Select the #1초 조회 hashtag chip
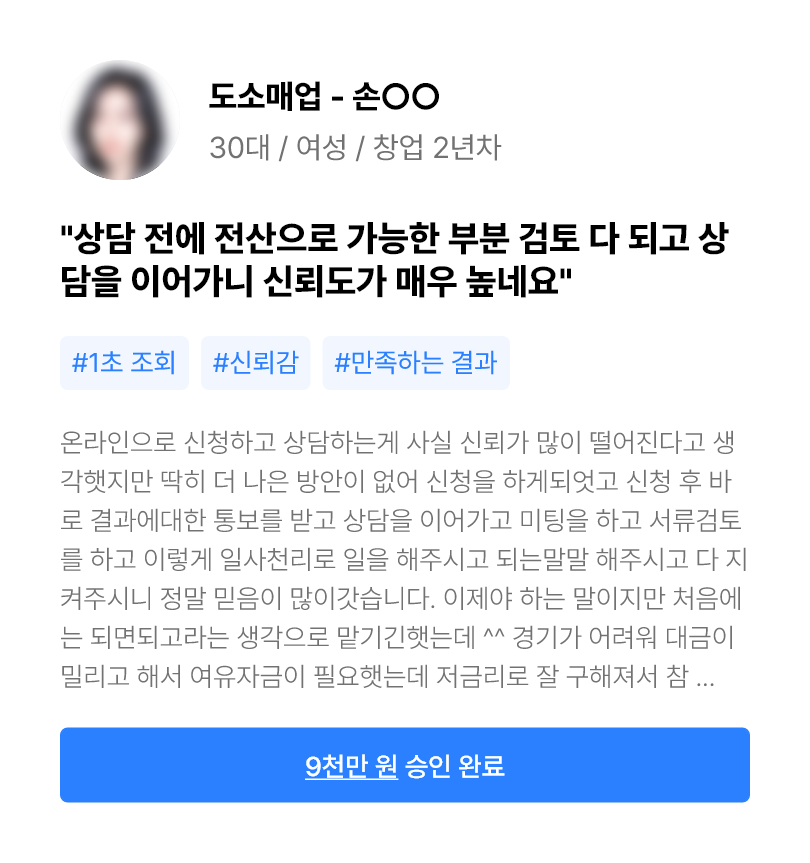The height and width of the screenshot is (863, 810). 124,363
